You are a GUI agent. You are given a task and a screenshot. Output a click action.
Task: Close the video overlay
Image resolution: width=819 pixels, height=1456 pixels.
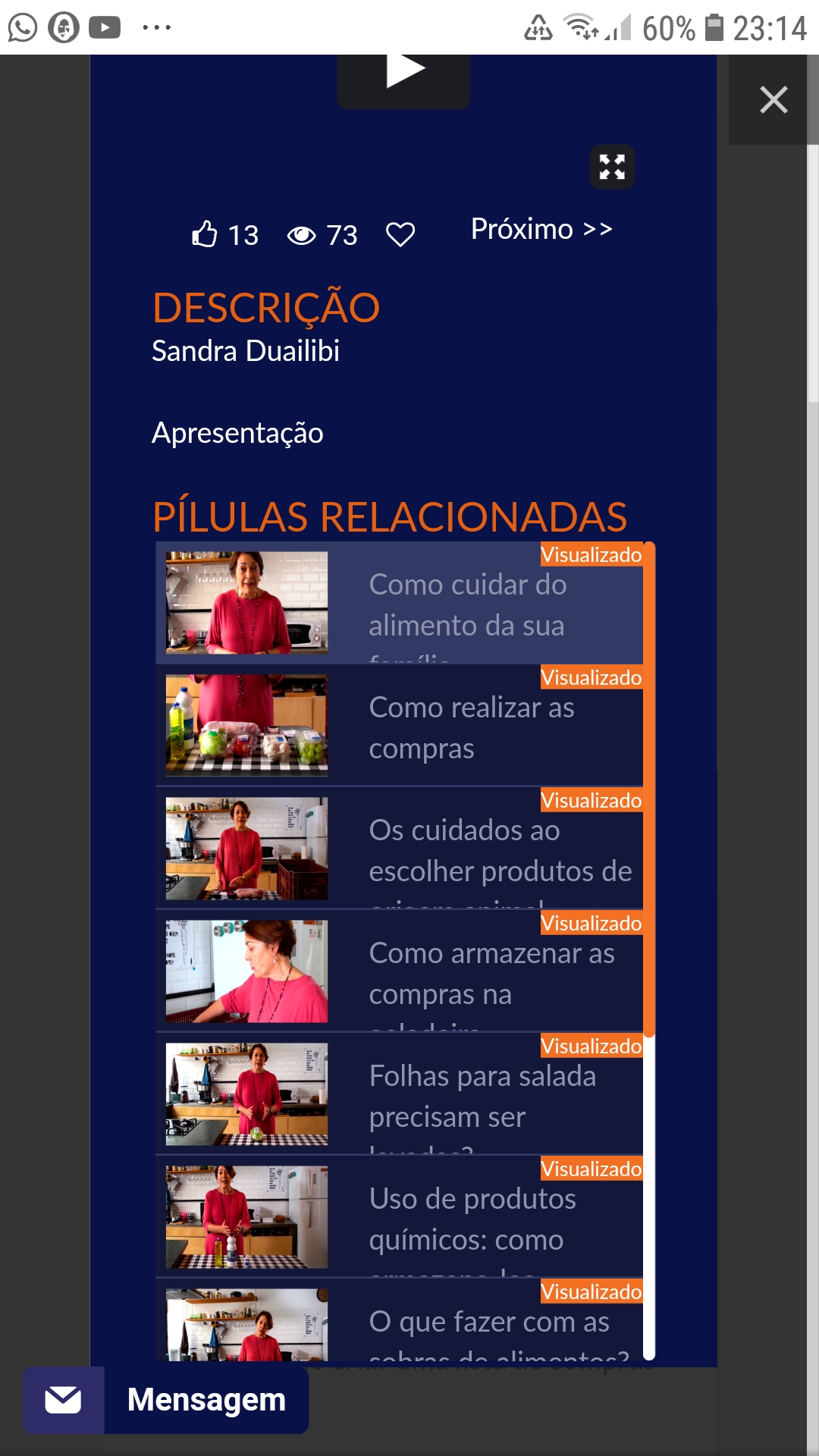[x=773, y=99]
